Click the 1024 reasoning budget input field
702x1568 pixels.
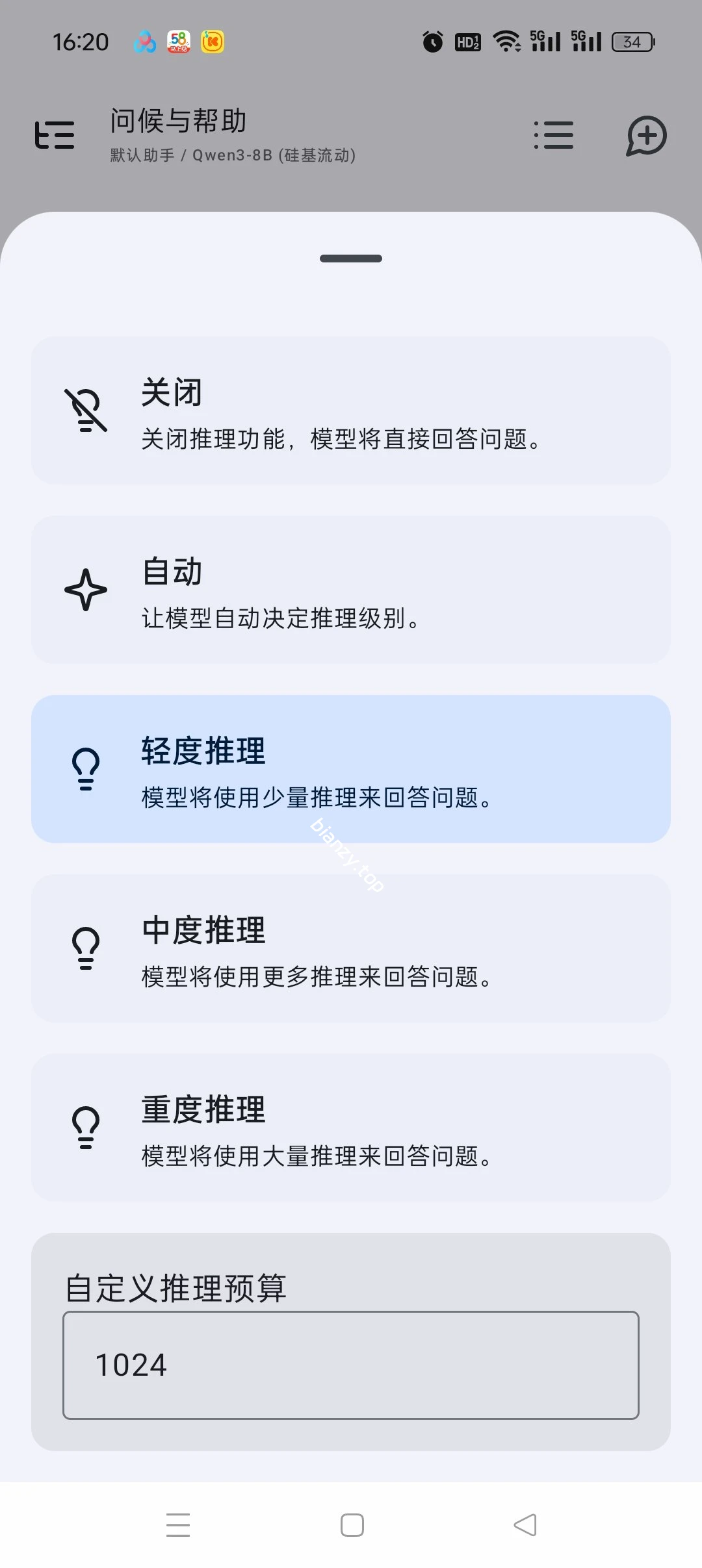click(351, 1364)
